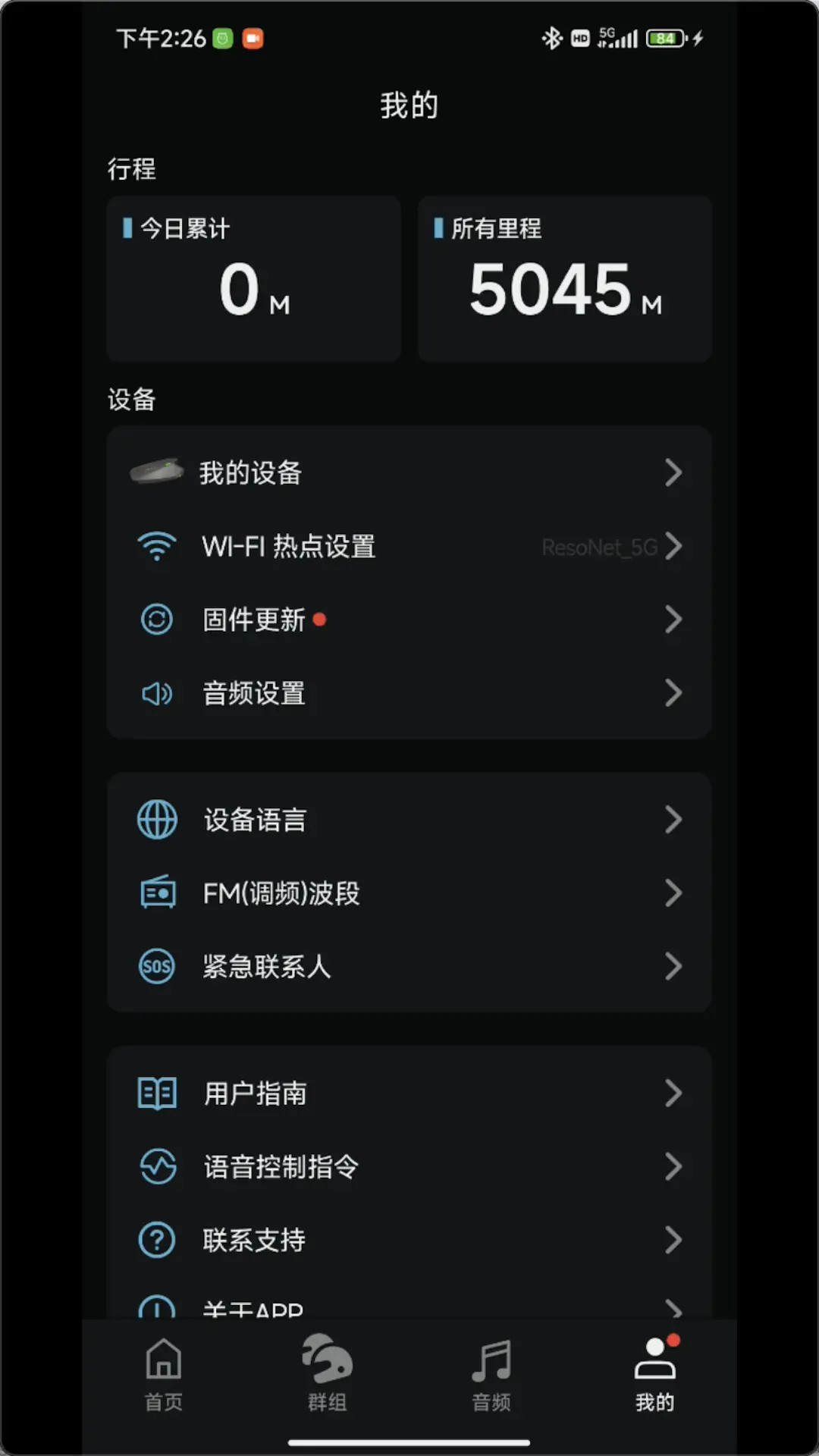Tap the 语音控制指令 waveform icon
The height and width of the screenshot is (1456, 819).
point(157,1166)
